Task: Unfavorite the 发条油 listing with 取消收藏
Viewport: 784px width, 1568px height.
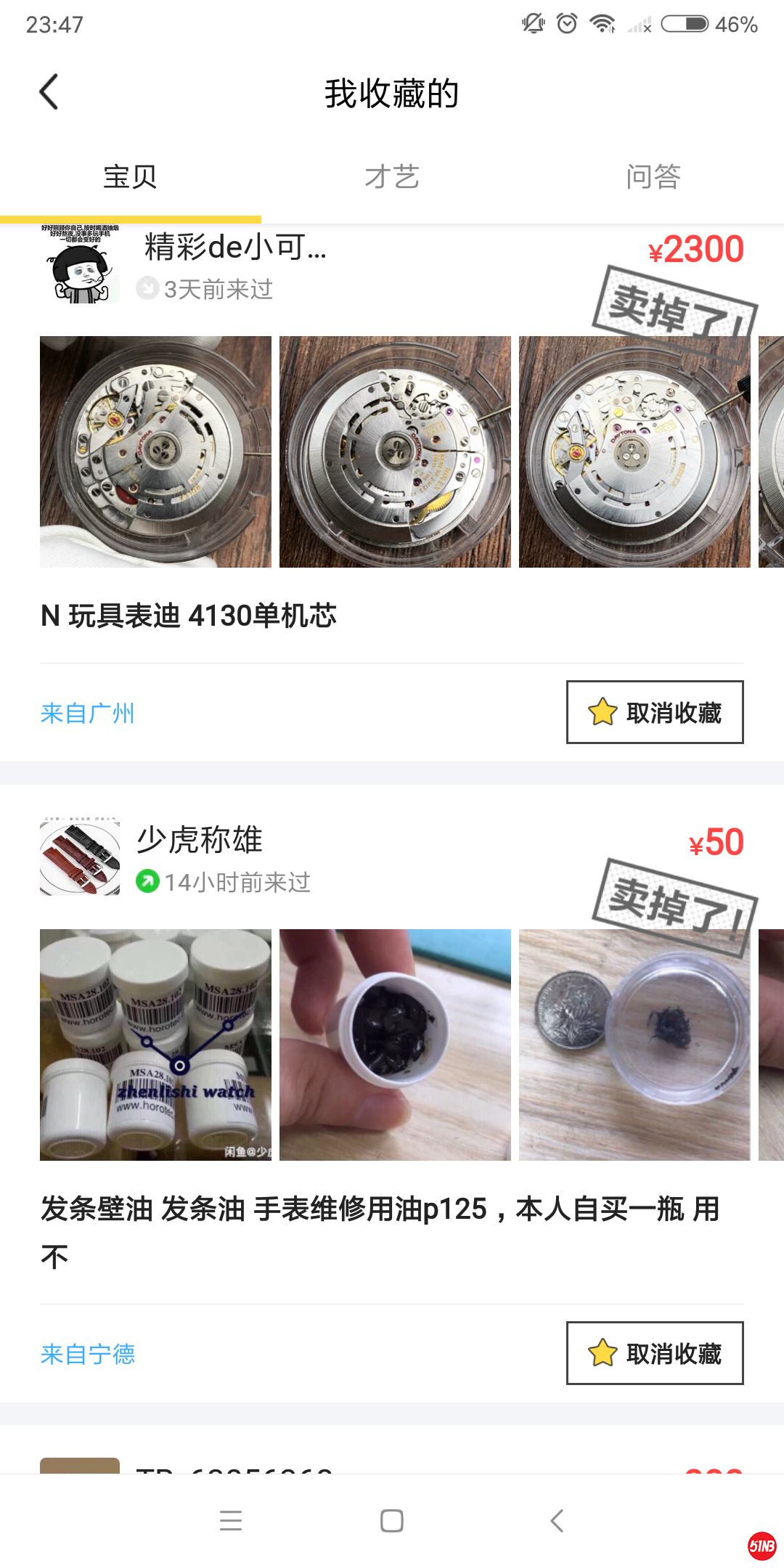Action: (x=655, y=1353)
